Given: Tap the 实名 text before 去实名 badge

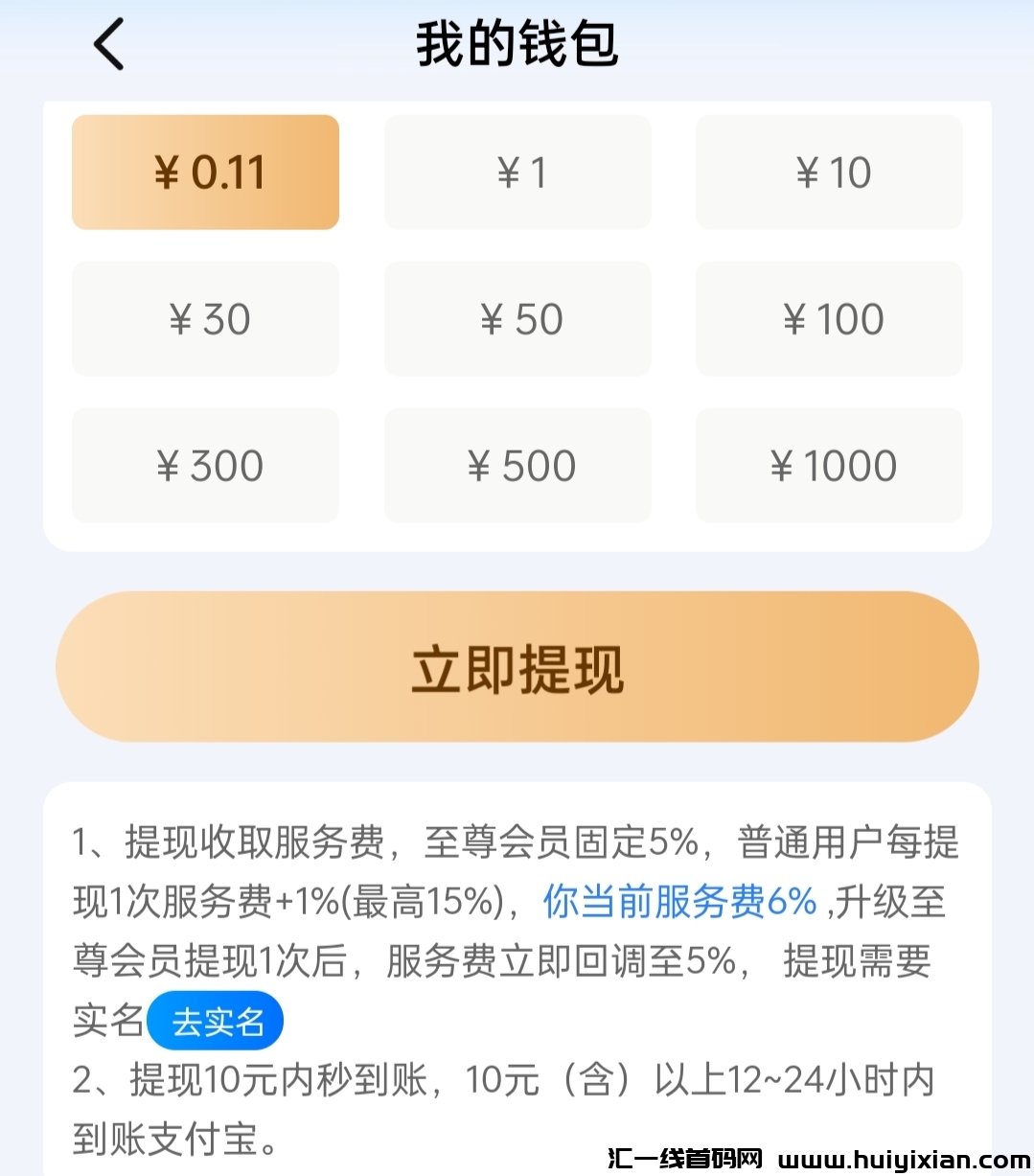Looking at the screenshot, I should (108, 1021).
